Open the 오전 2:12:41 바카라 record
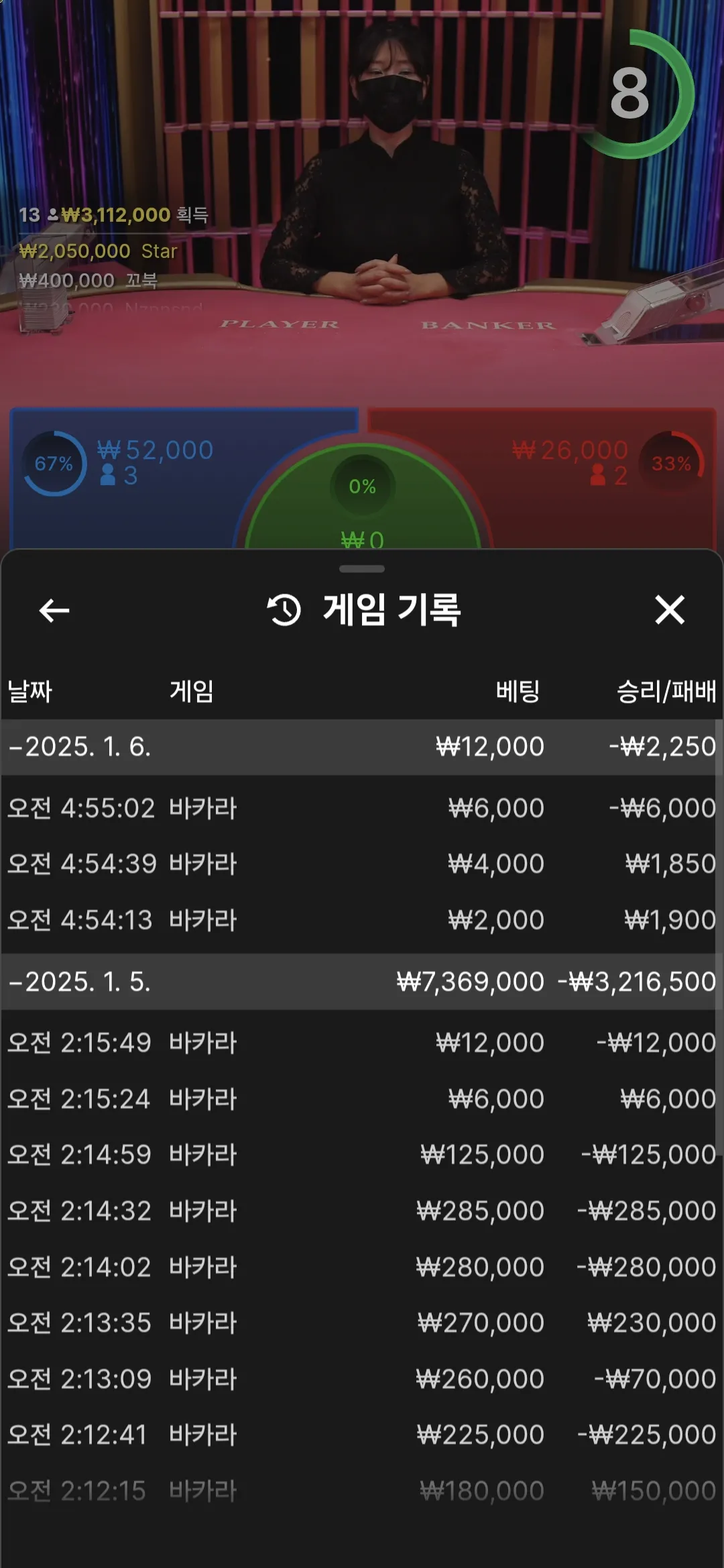The width and height of the screenshot is (724, 1568). coord(361,1435)
